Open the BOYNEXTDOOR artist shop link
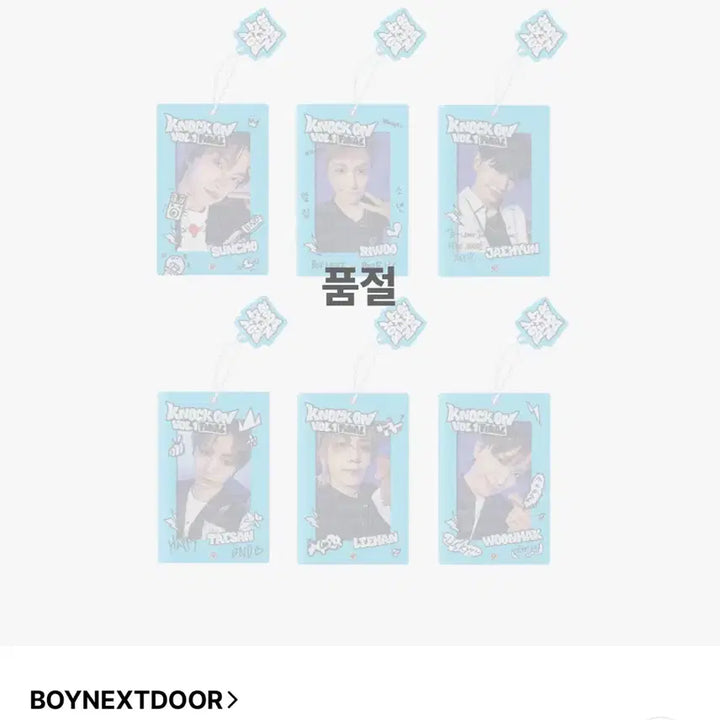720x720 pixels. (134, 700)
